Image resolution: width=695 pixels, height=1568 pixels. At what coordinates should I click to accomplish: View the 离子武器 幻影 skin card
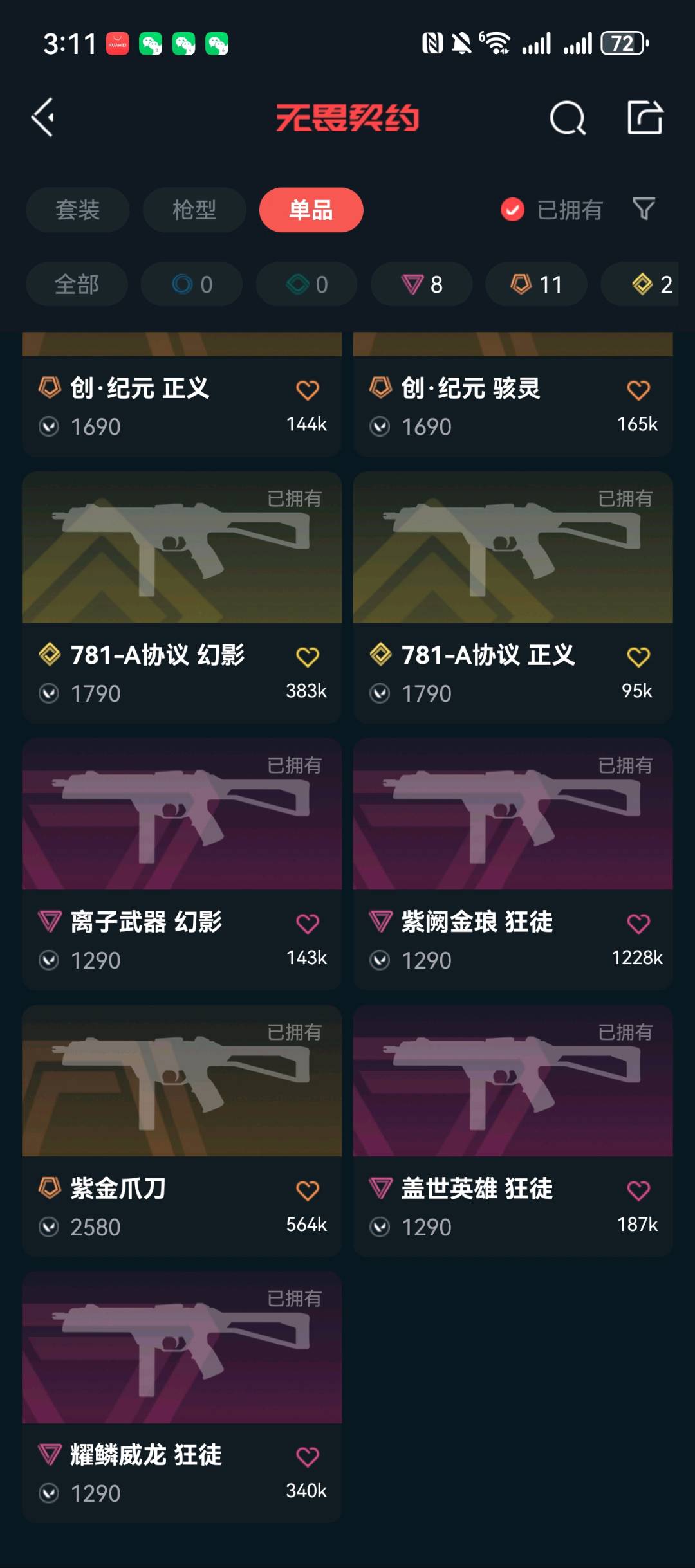pyautogui.click(x=181, y=846)
